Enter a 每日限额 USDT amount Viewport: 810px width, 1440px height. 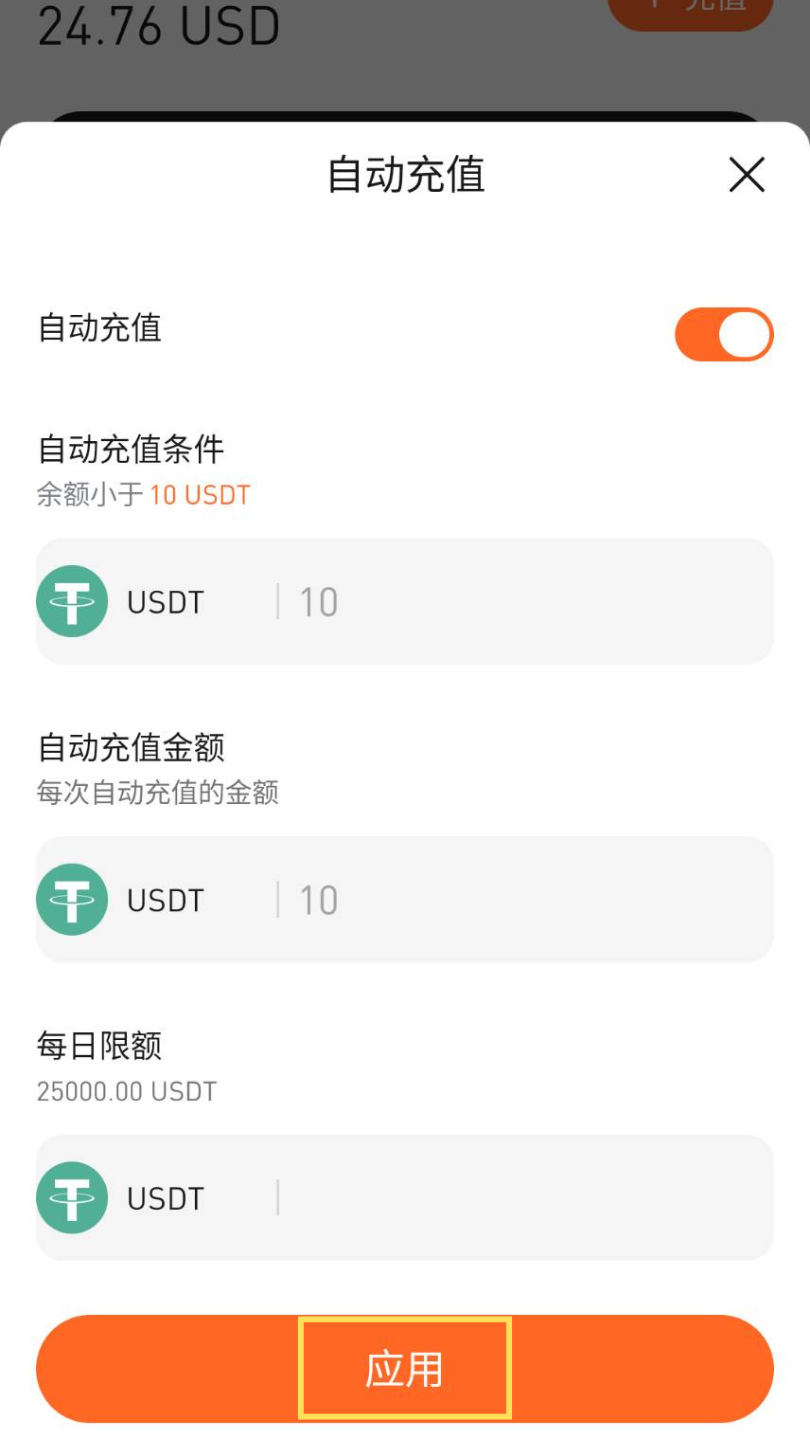(x=520, y=1198)
